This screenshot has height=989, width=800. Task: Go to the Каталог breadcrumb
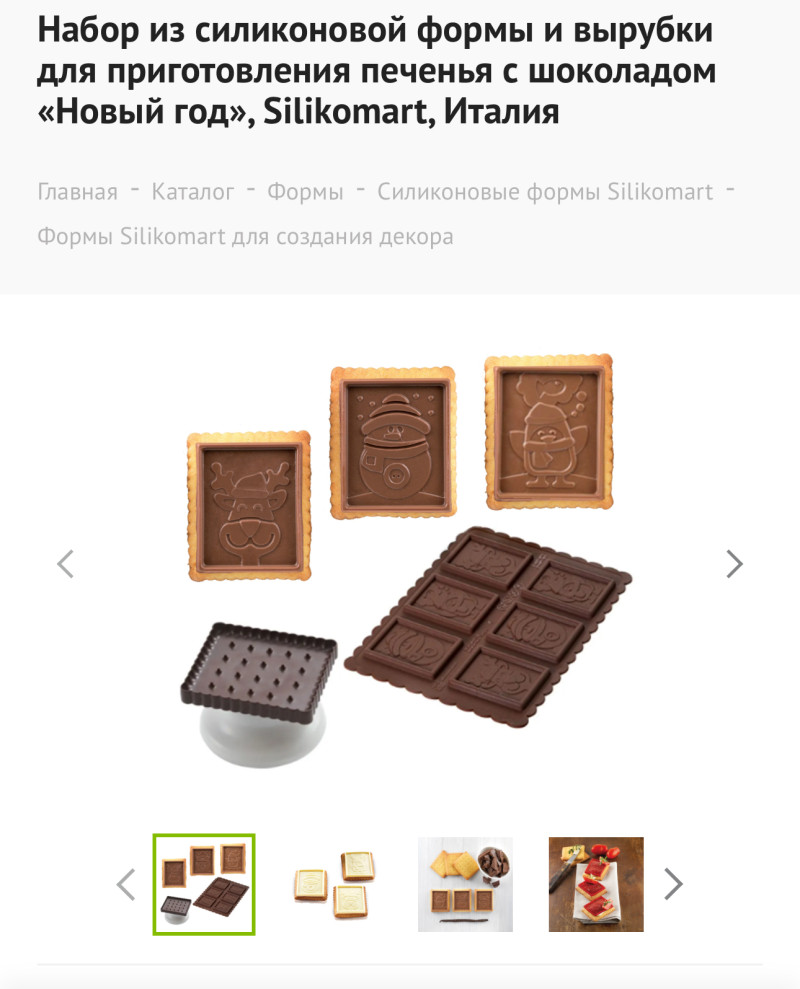point(193,192)
